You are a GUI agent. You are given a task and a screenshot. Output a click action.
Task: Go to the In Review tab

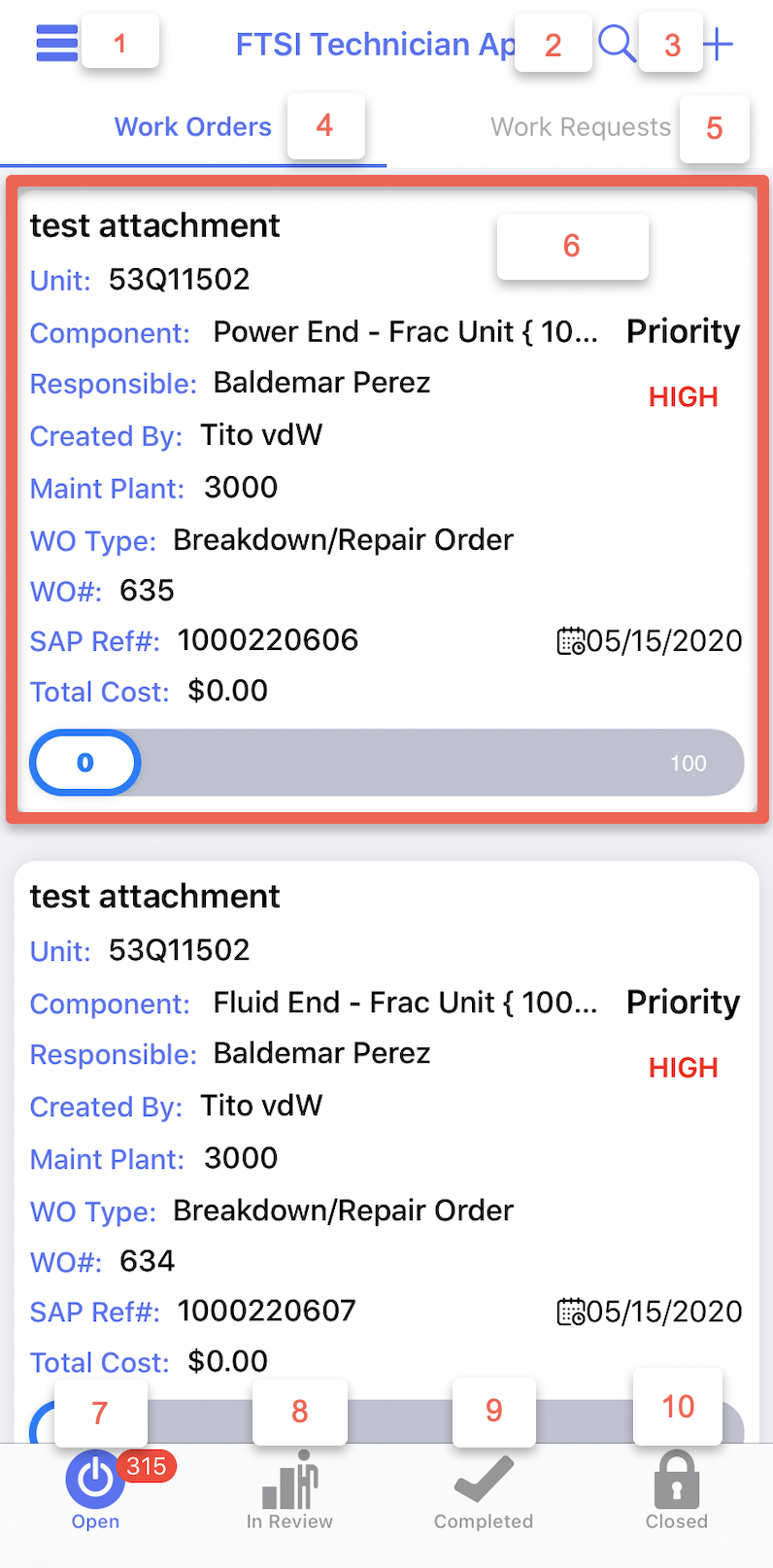tap(289, 1490)
